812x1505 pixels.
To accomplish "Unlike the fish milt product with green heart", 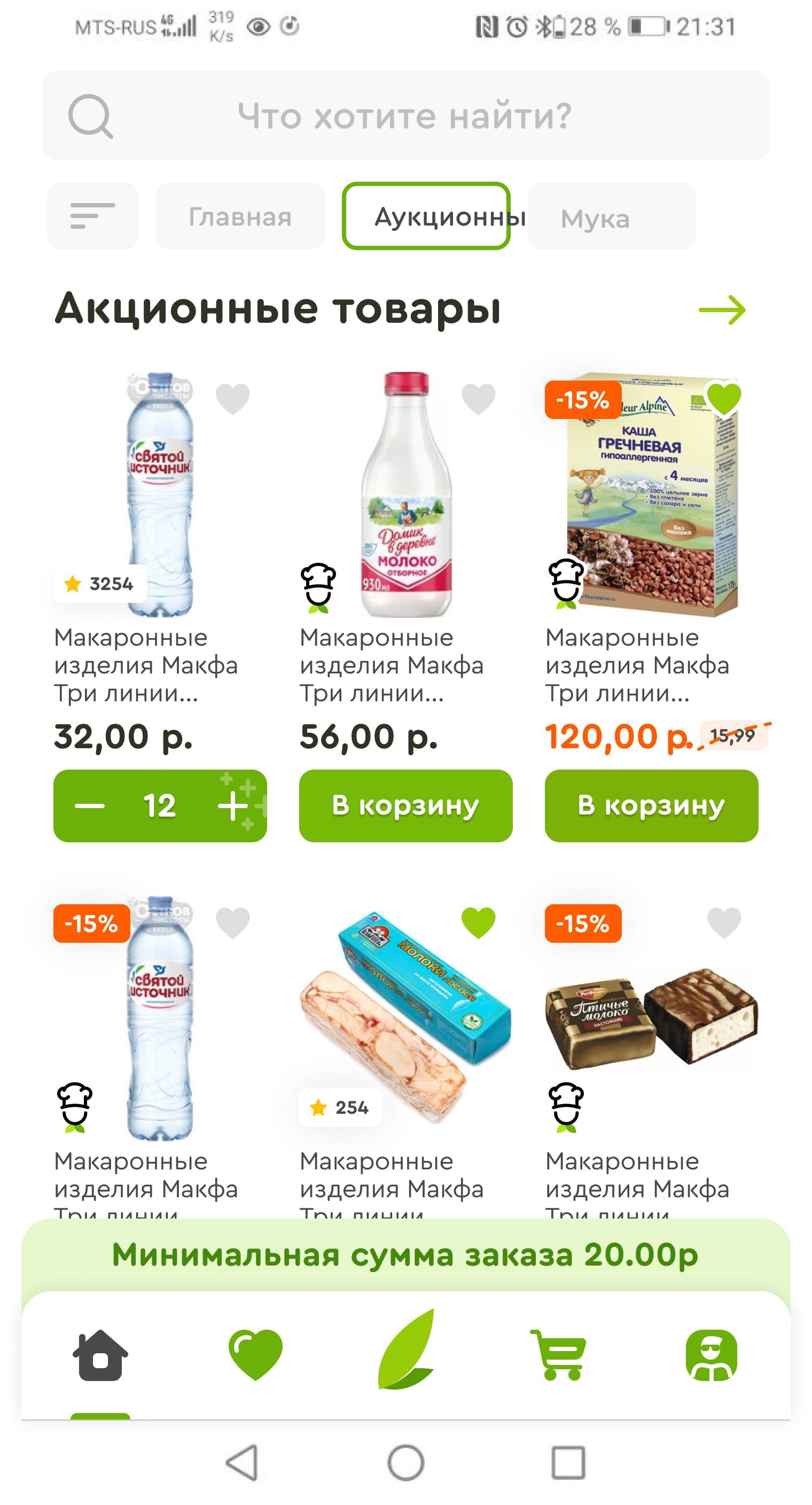I will tap(478, 922).
